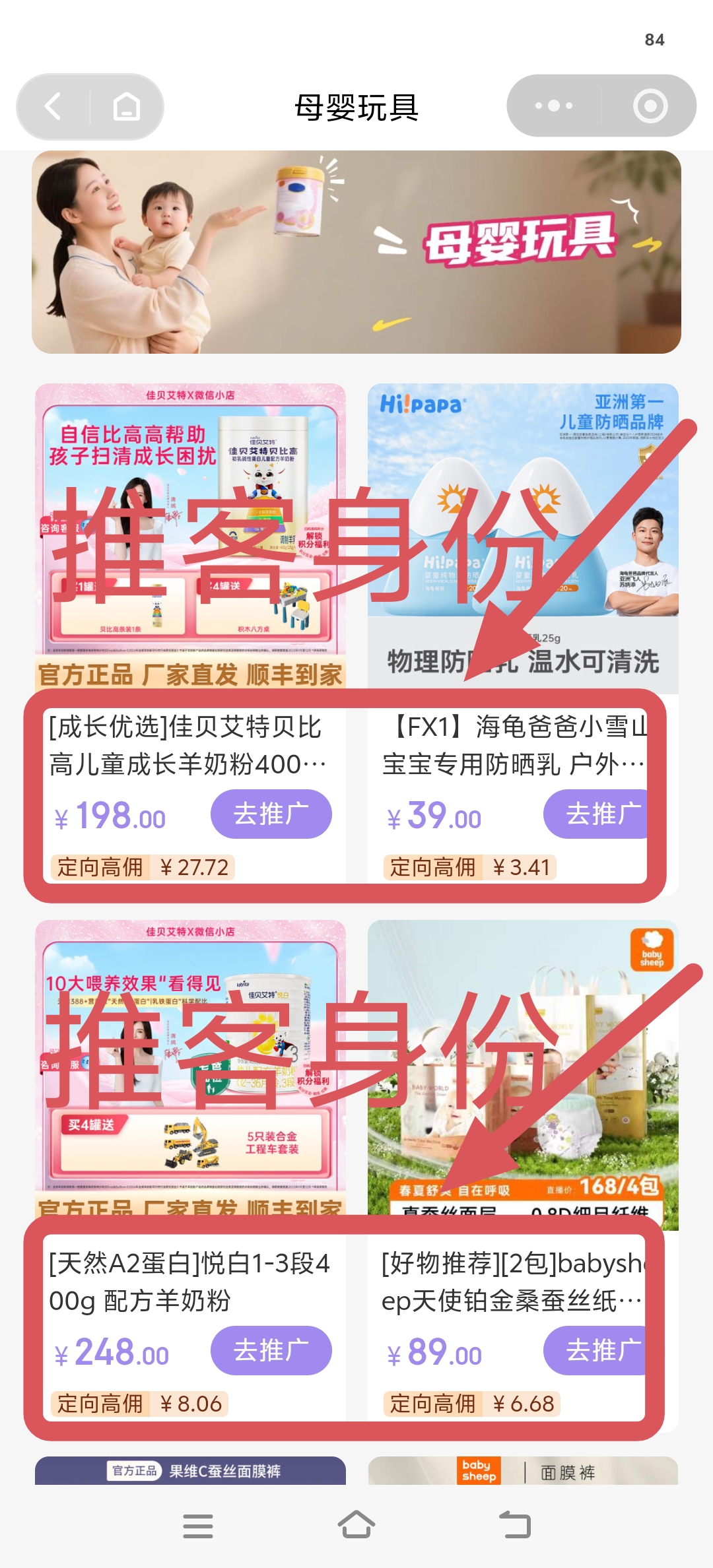Viewport: 713px width, 1568px height.
Task: Tap 去推广 for the ¥198.00 goat milk powder
Action: [x=271, y=814]
